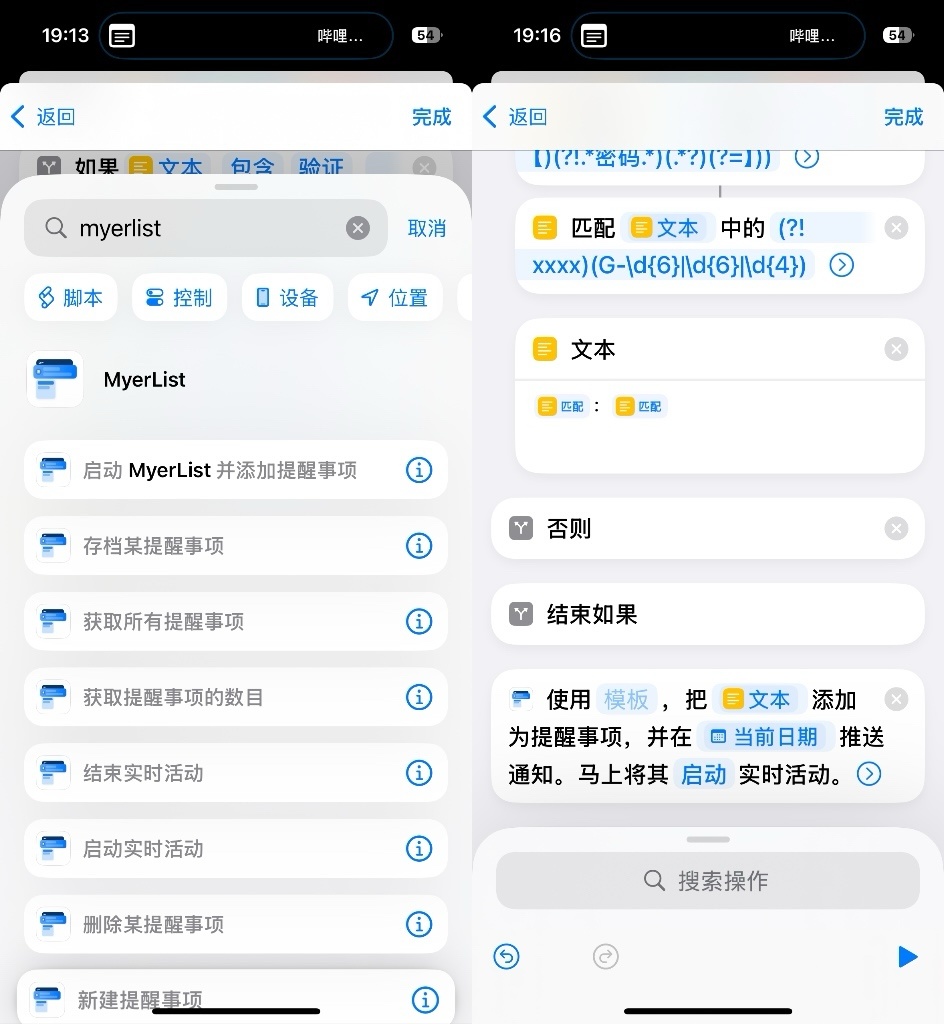Image resolution: width=944 pixels, height=1024 pixels.
Task: Add action 启动 MyerList 并添加提醒事项
Action: point(219,470)
